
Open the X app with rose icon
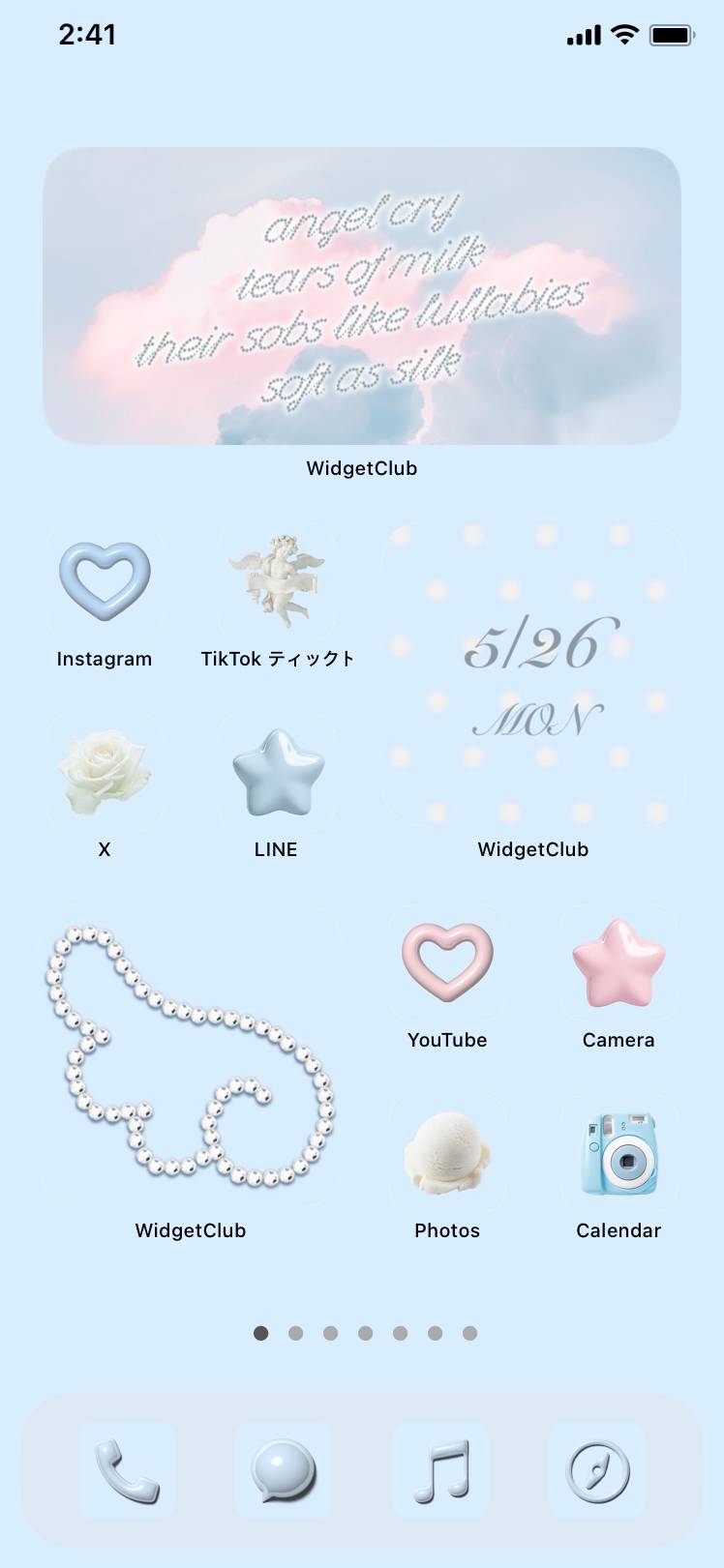coord(105,772)
